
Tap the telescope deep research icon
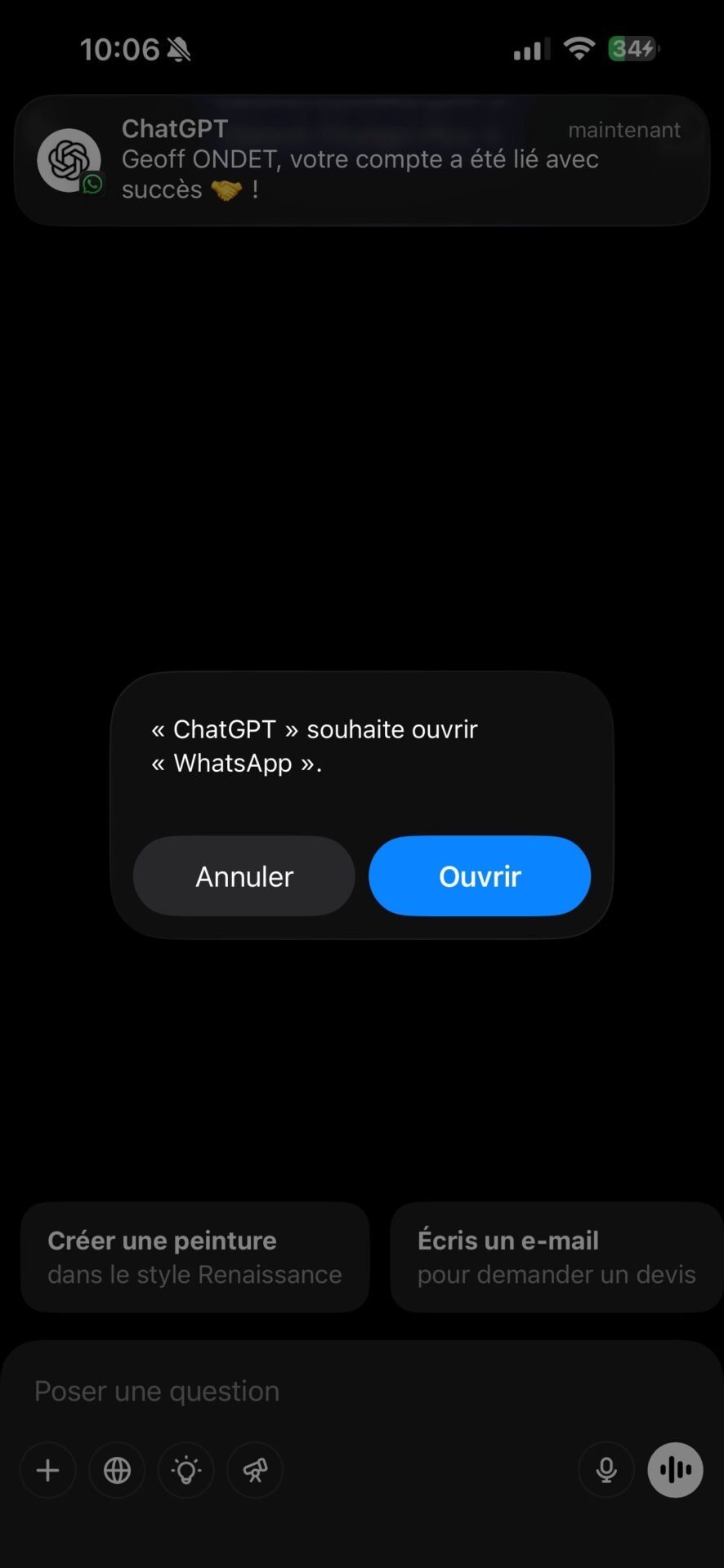click(x=255, y=1470)
